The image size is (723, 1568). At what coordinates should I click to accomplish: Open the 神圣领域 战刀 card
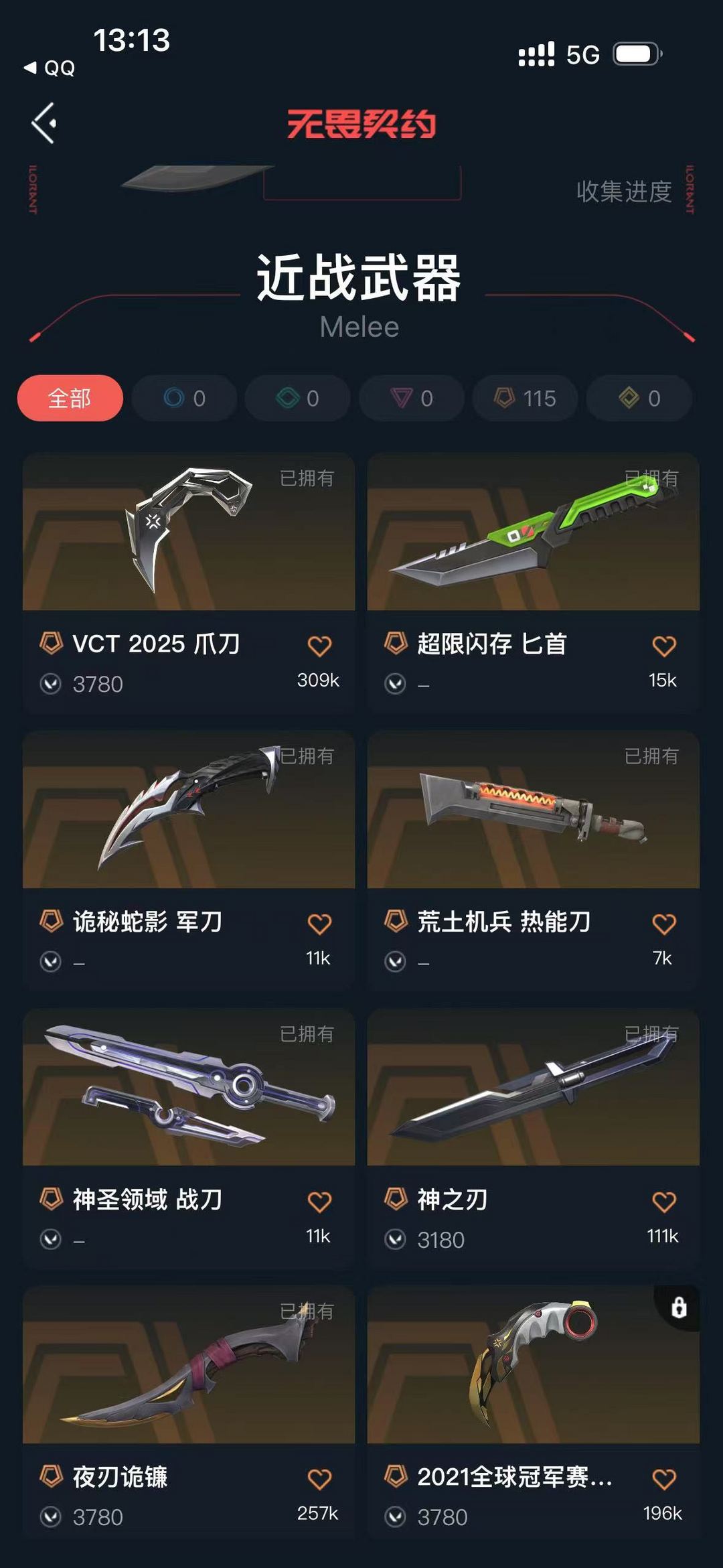point(189,1138)
